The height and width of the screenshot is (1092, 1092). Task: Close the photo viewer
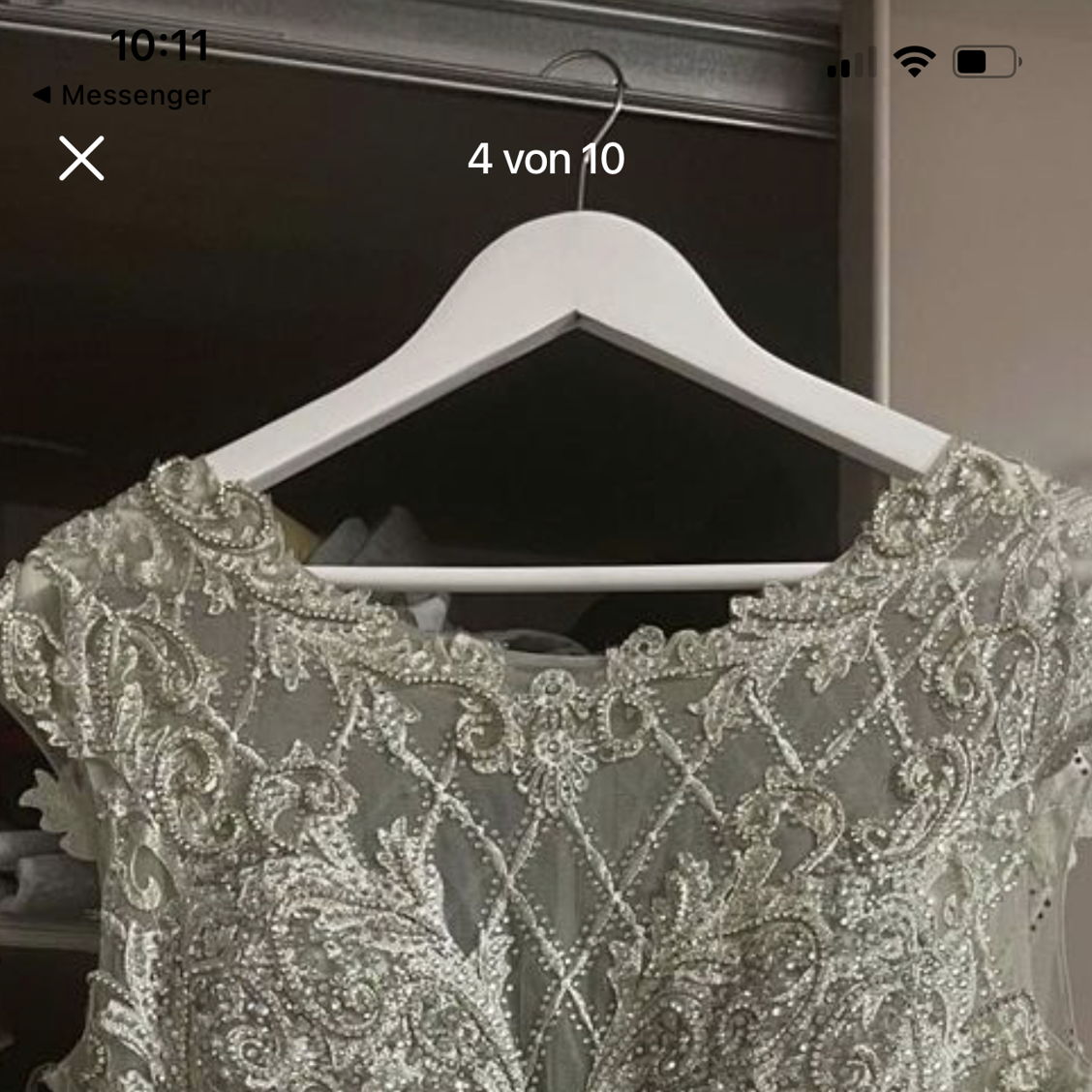click(x=81, y=159)
